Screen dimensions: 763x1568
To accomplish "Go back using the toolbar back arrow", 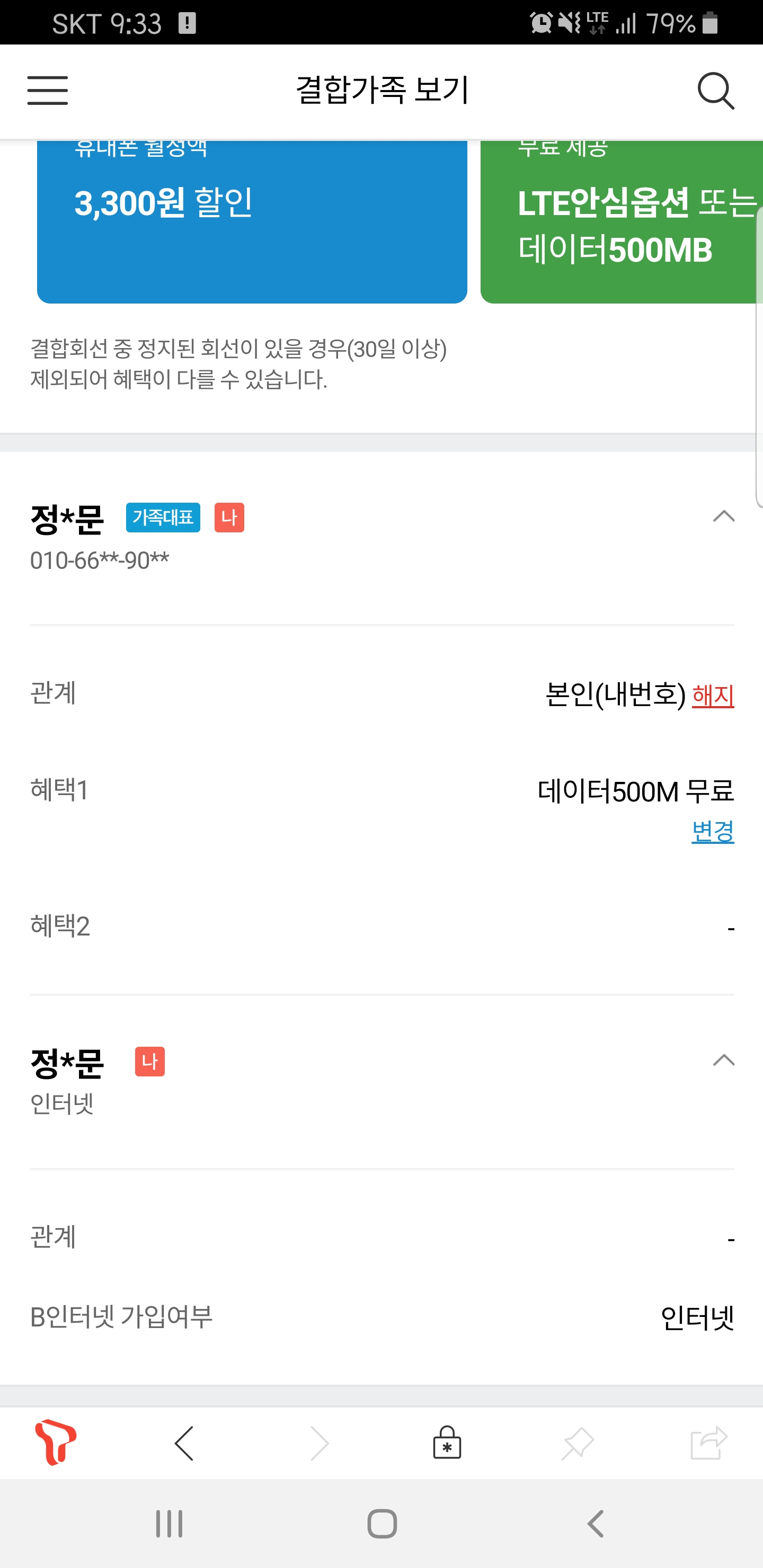I will click(184, 1442).
